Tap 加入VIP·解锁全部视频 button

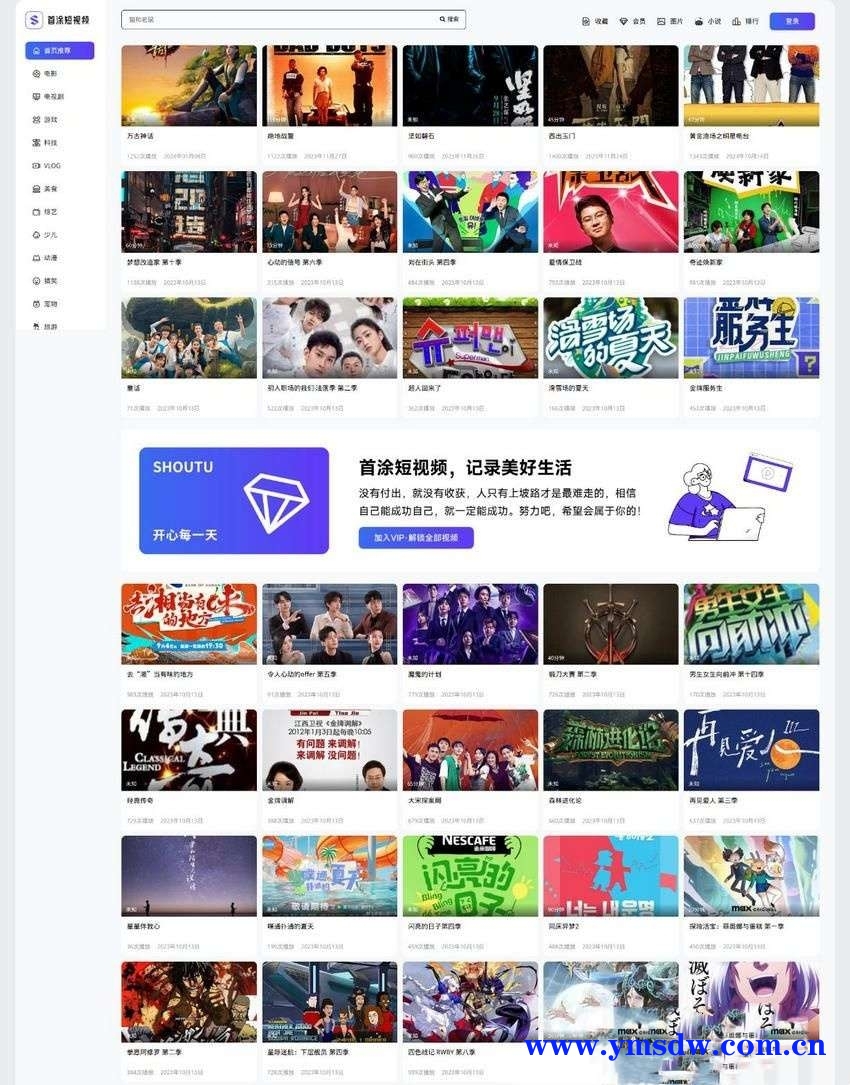click(416, 537)
